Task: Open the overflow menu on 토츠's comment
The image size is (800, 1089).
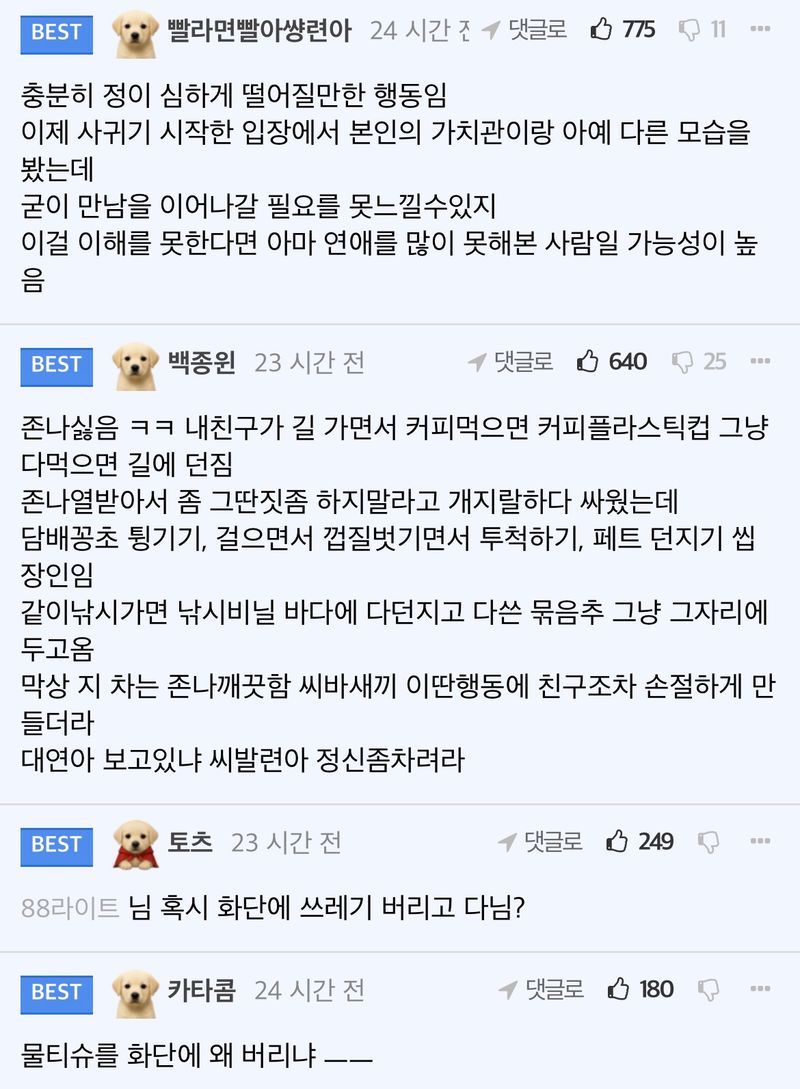Action: point(760,842)
